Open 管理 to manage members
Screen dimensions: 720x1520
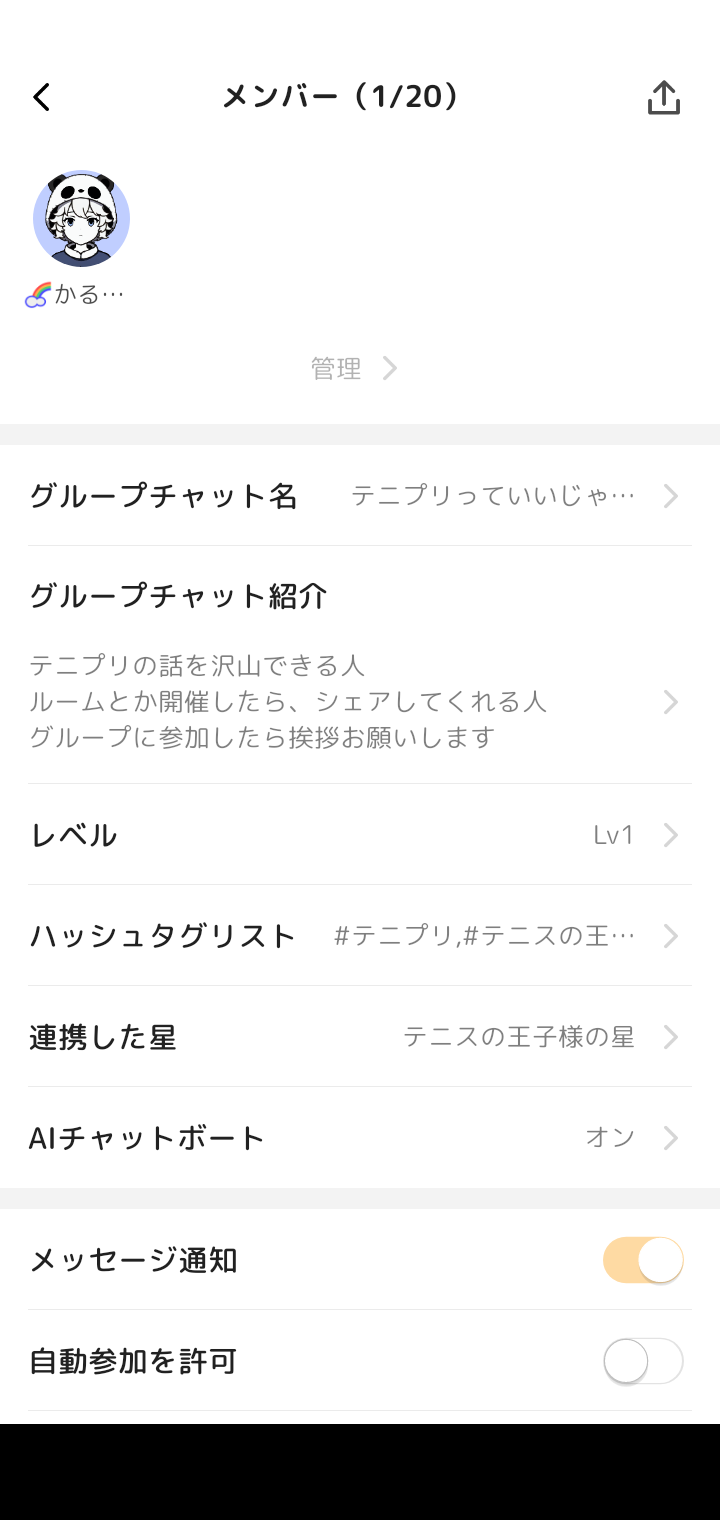click(x=354, y=369)
